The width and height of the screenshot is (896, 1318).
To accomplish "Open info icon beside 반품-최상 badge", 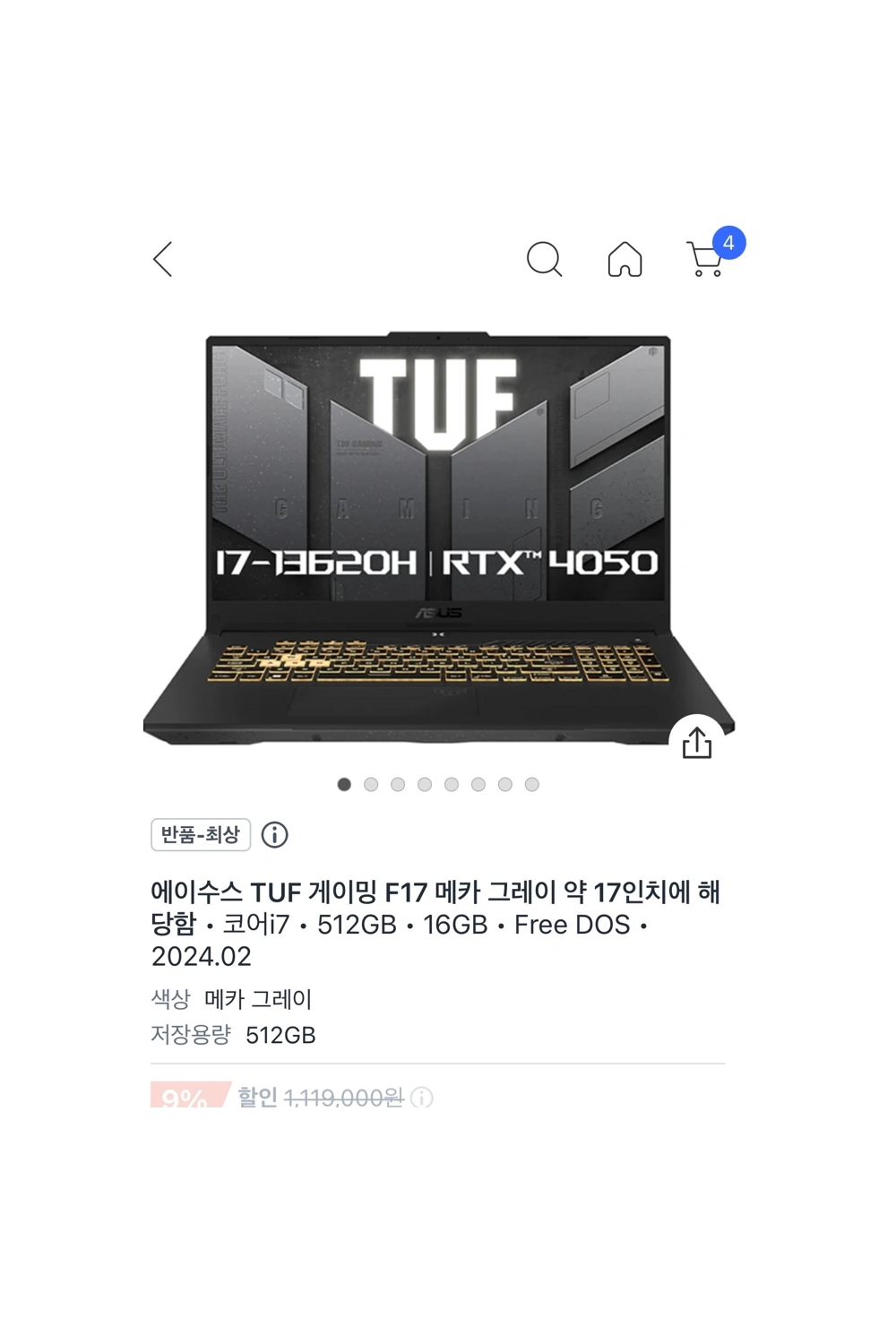I will [275, 835].
